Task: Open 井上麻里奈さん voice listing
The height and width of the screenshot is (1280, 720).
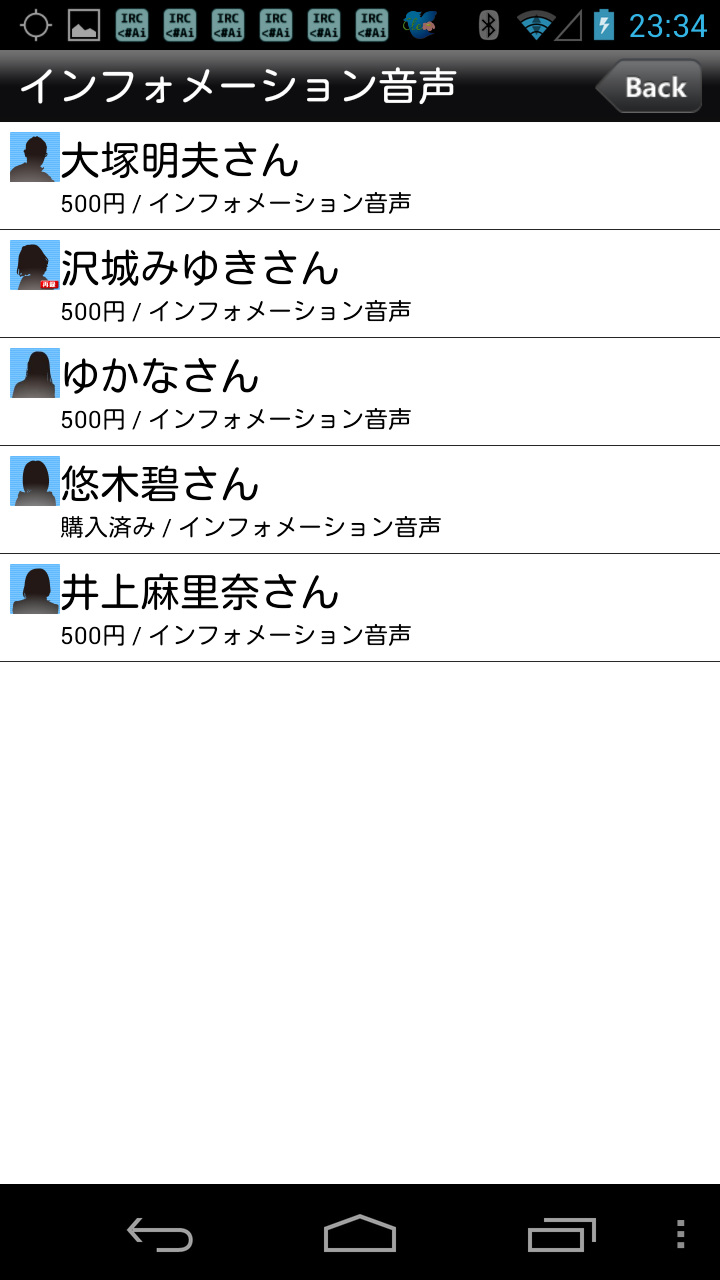Action: pos(360,608)
